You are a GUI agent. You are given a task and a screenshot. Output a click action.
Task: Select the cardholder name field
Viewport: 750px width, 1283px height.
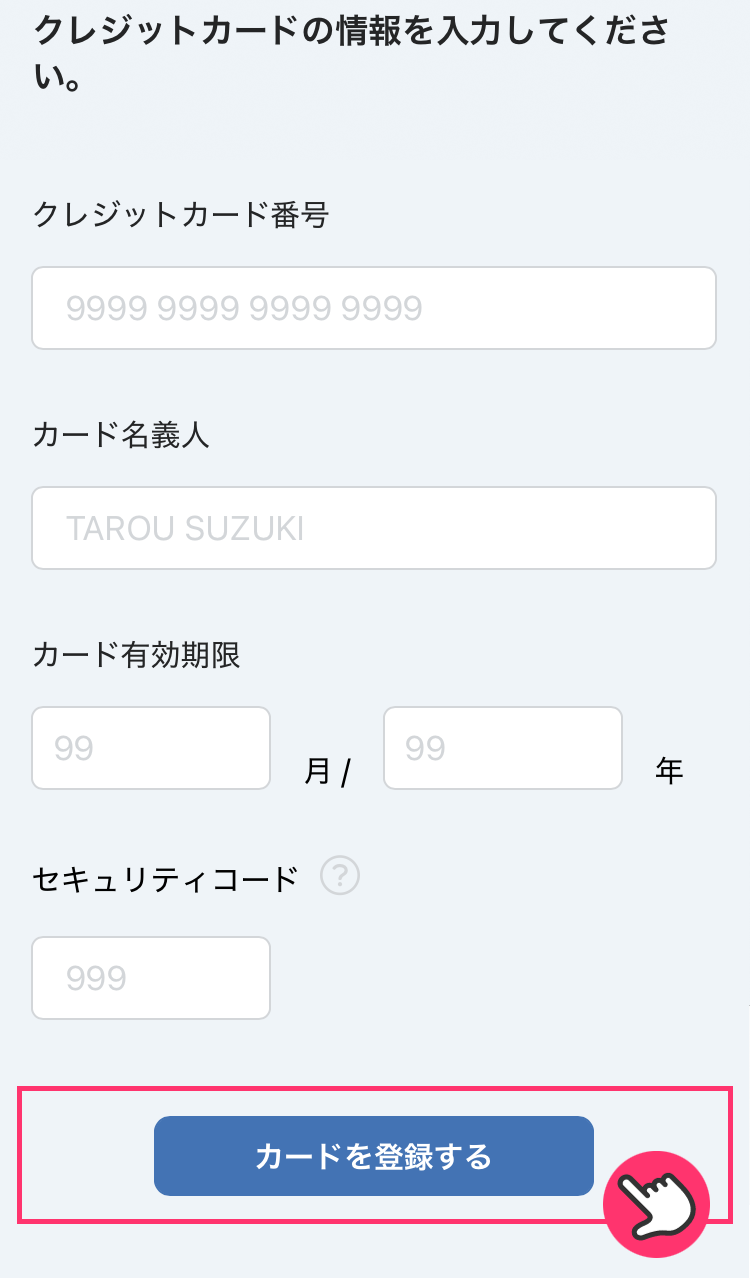(374, 528)
